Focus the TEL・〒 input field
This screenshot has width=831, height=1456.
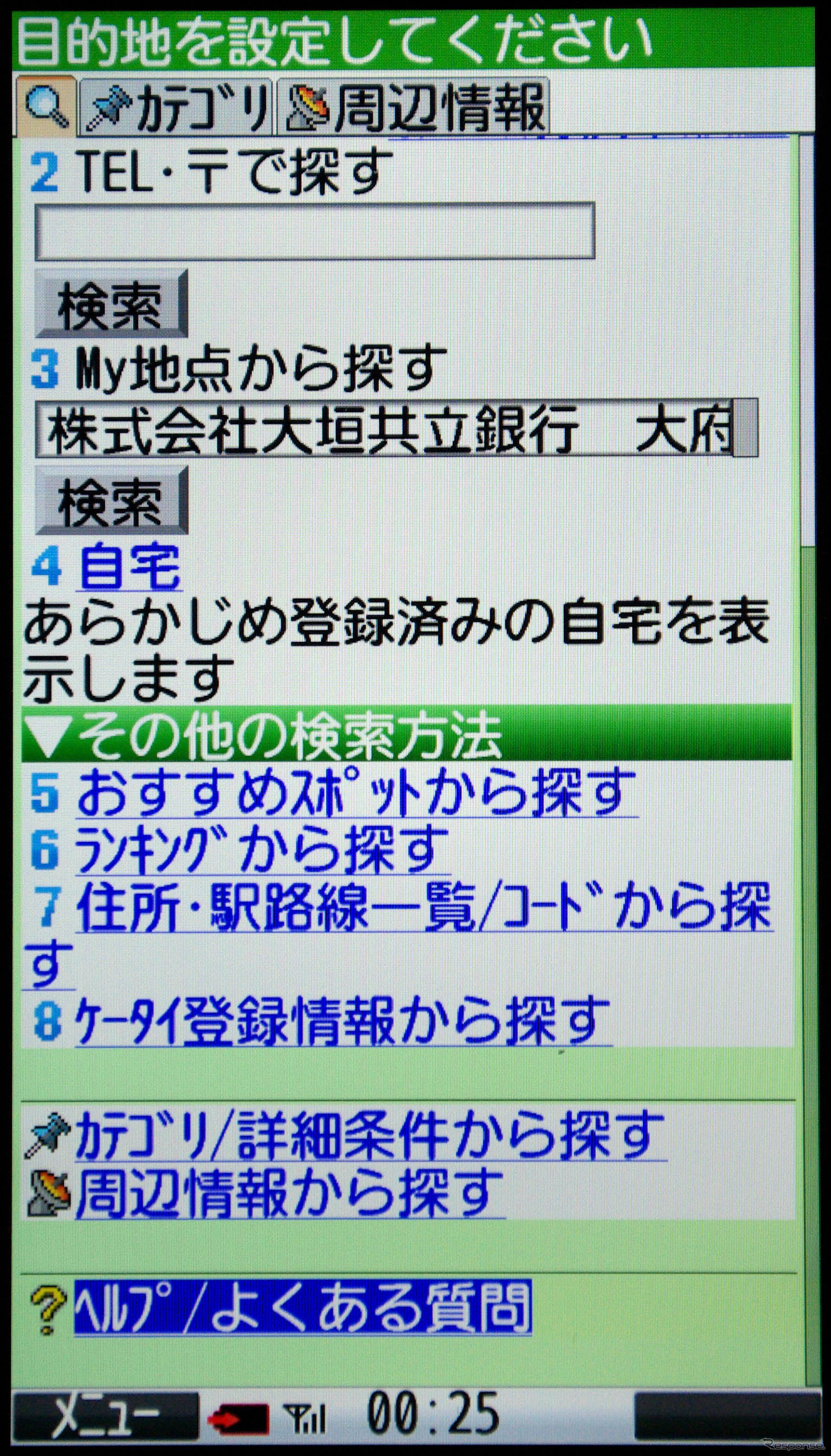[314, 231]
